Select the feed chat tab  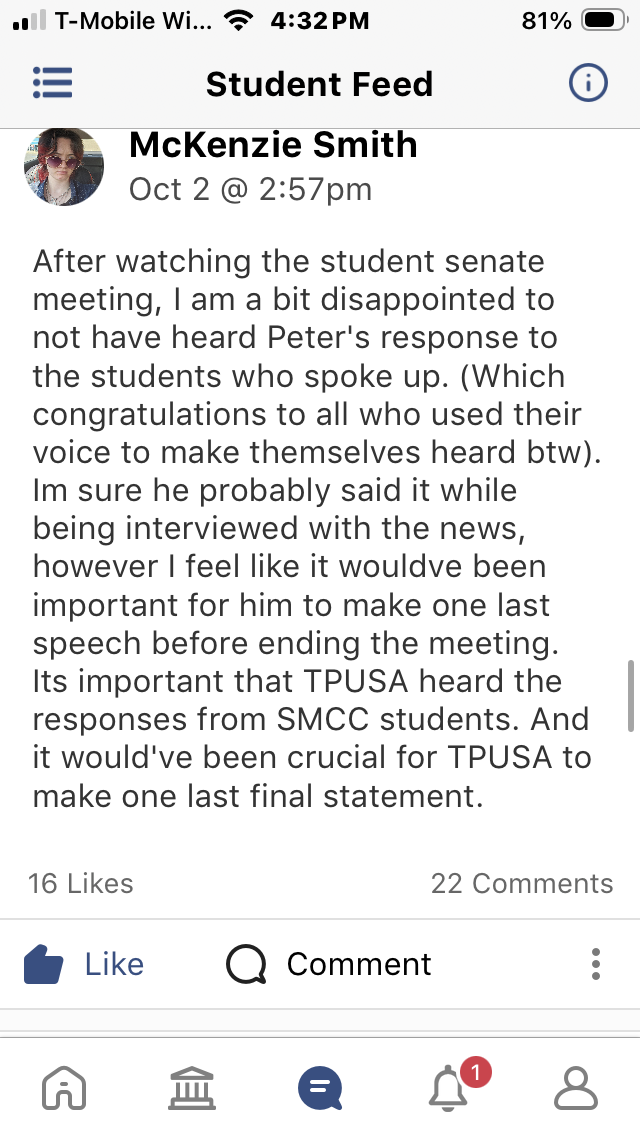pos(320,1087)
